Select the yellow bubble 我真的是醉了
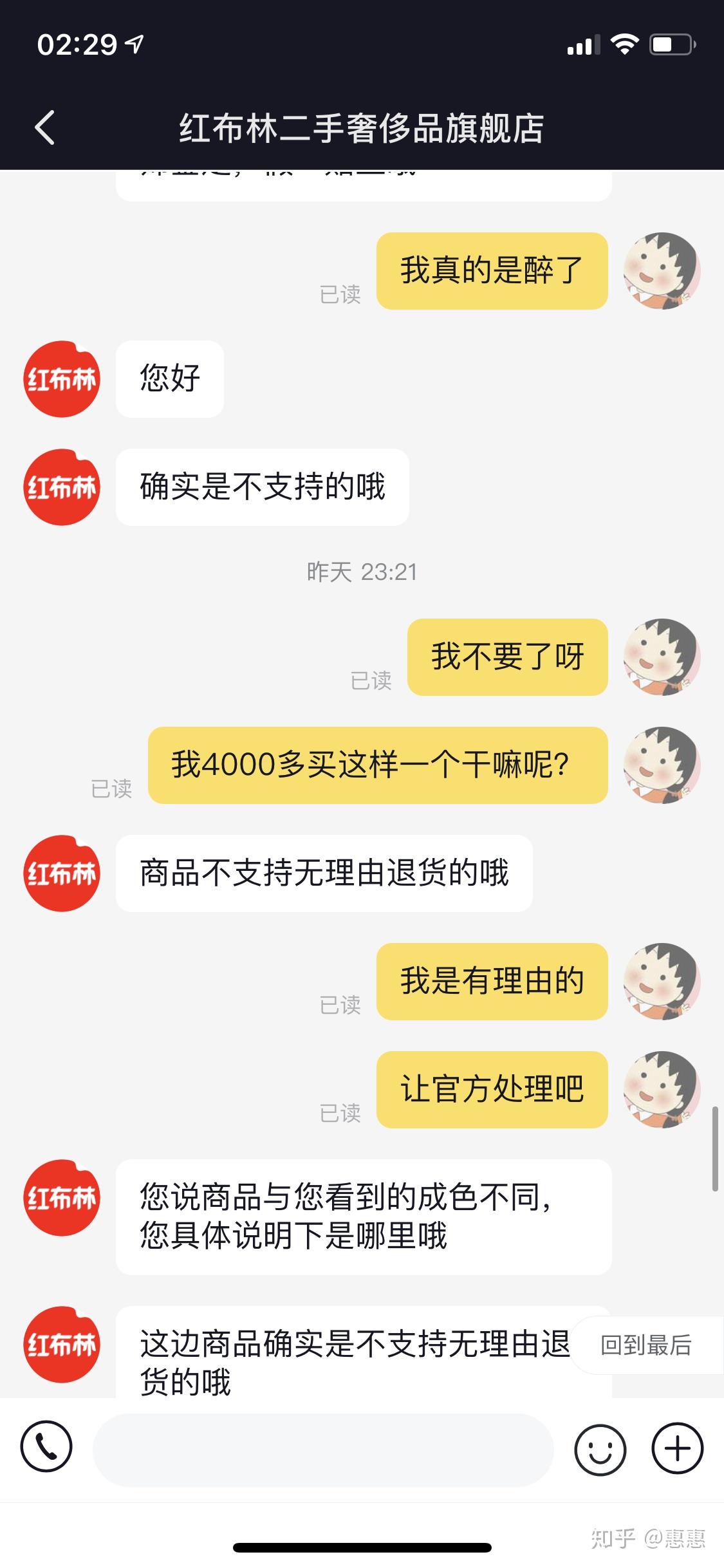The height and width of the screenshot is (1568, 724). [492, 270]
